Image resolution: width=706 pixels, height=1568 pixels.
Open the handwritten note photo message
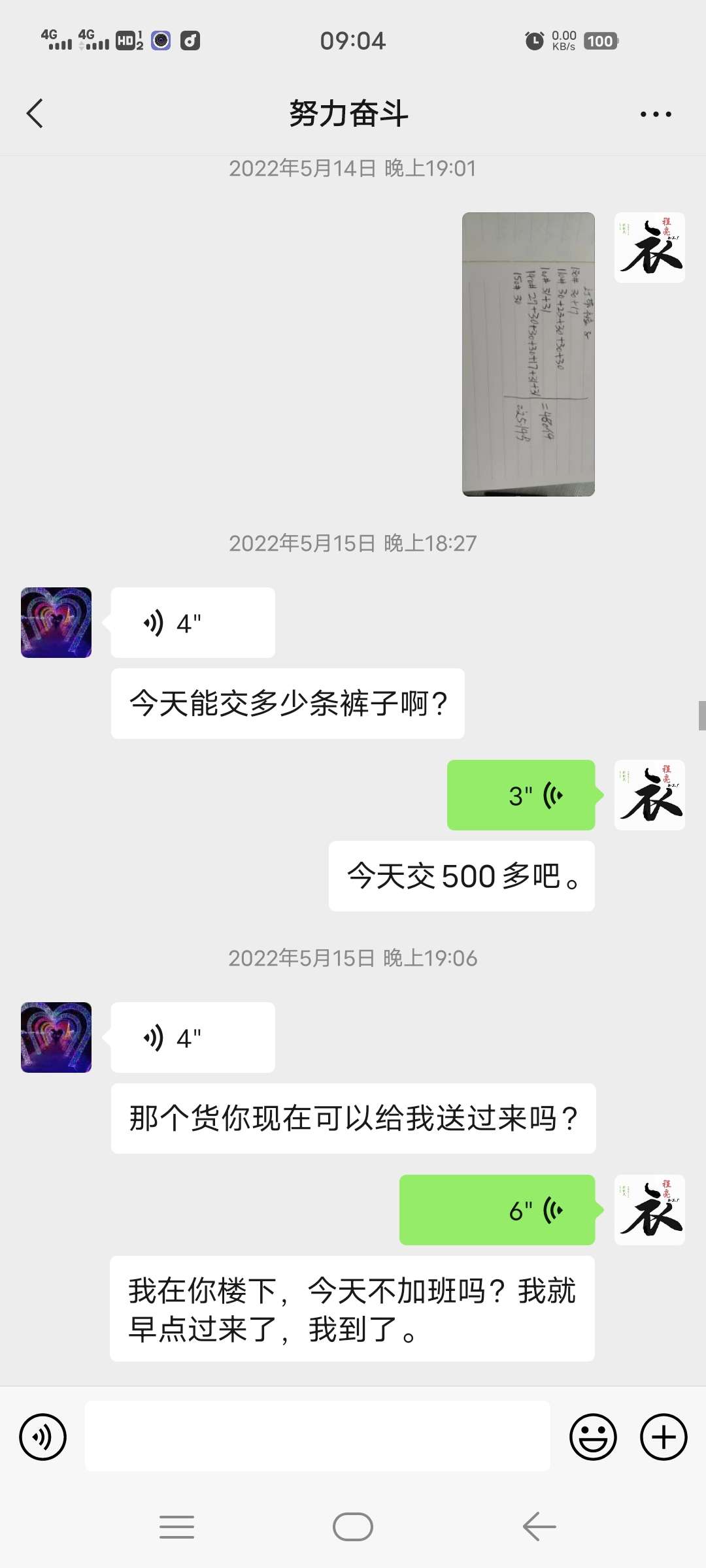[x=528, y=354]
